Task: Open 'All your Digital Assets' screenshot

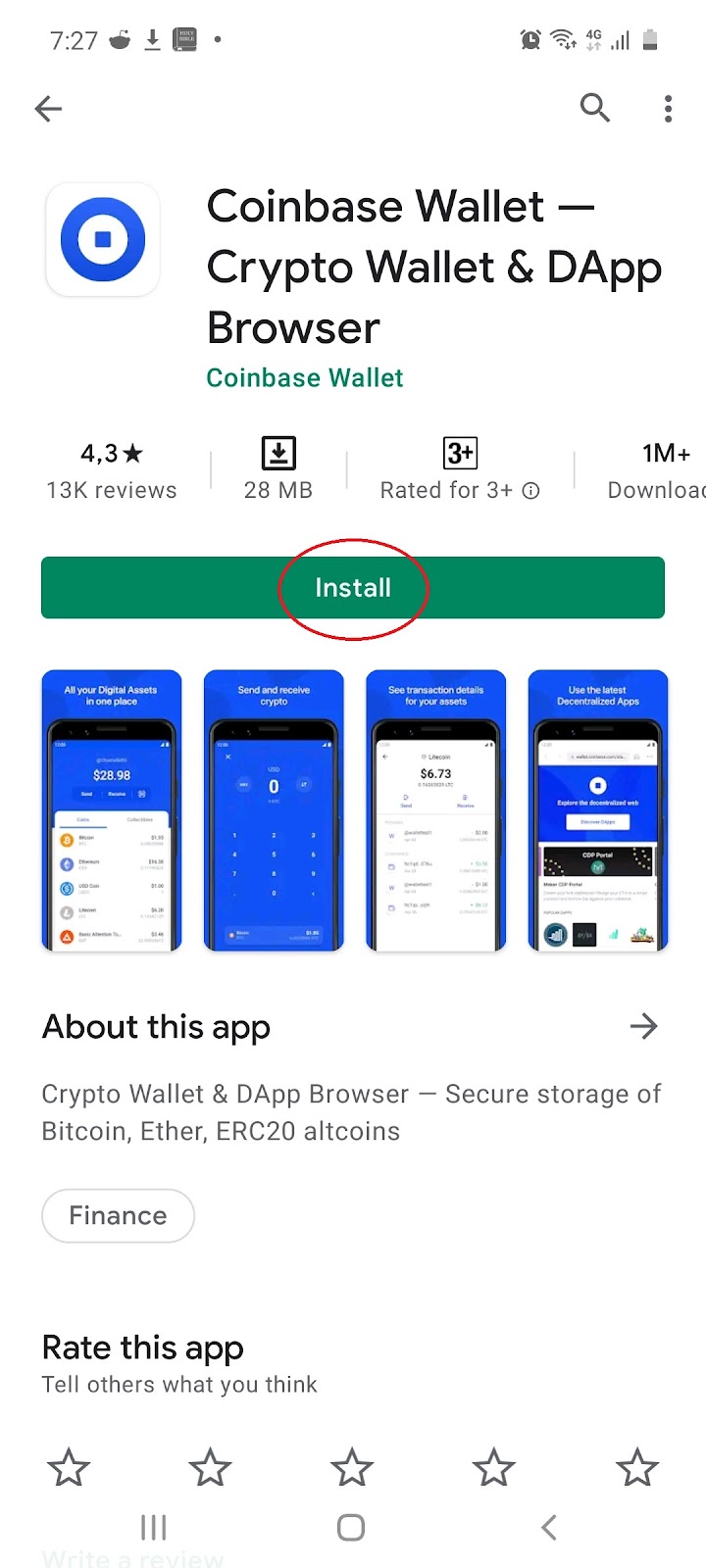Action: click(x=112, y=810)
